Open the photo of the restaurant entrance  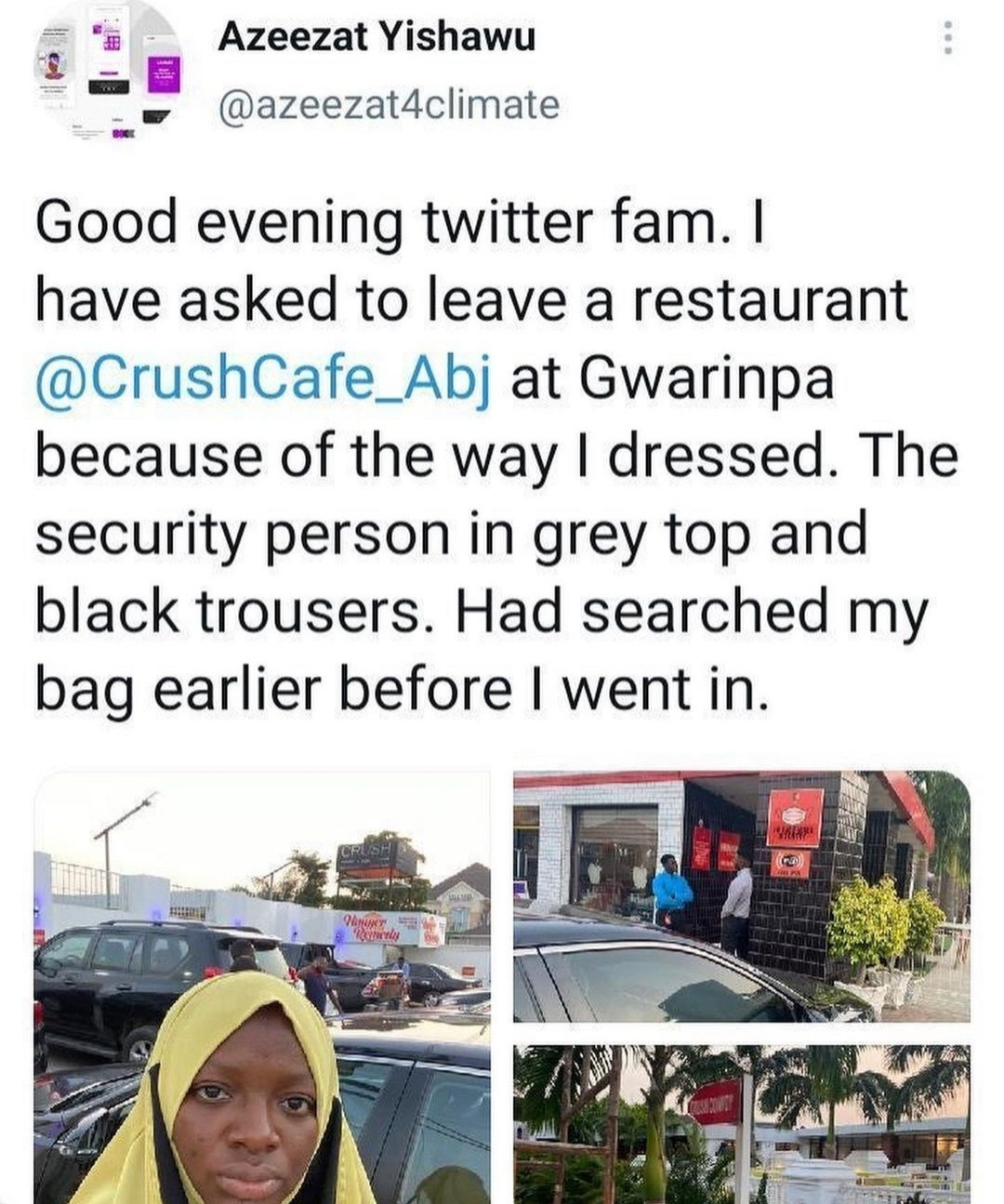741,895
